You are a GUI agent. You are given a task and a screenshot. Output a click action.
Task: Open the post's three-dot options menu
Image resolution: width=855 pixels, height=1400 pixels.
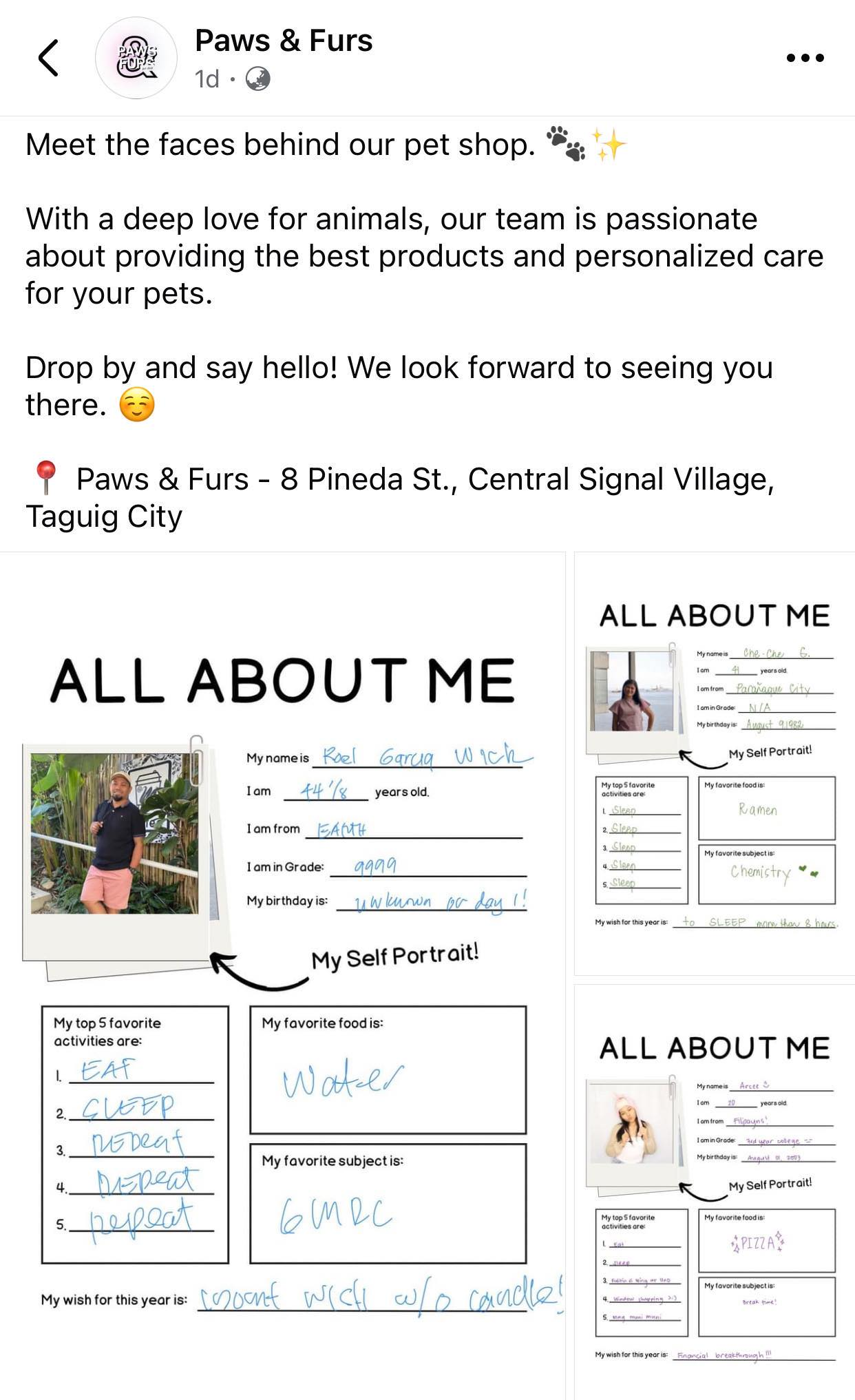click(805, 59)
